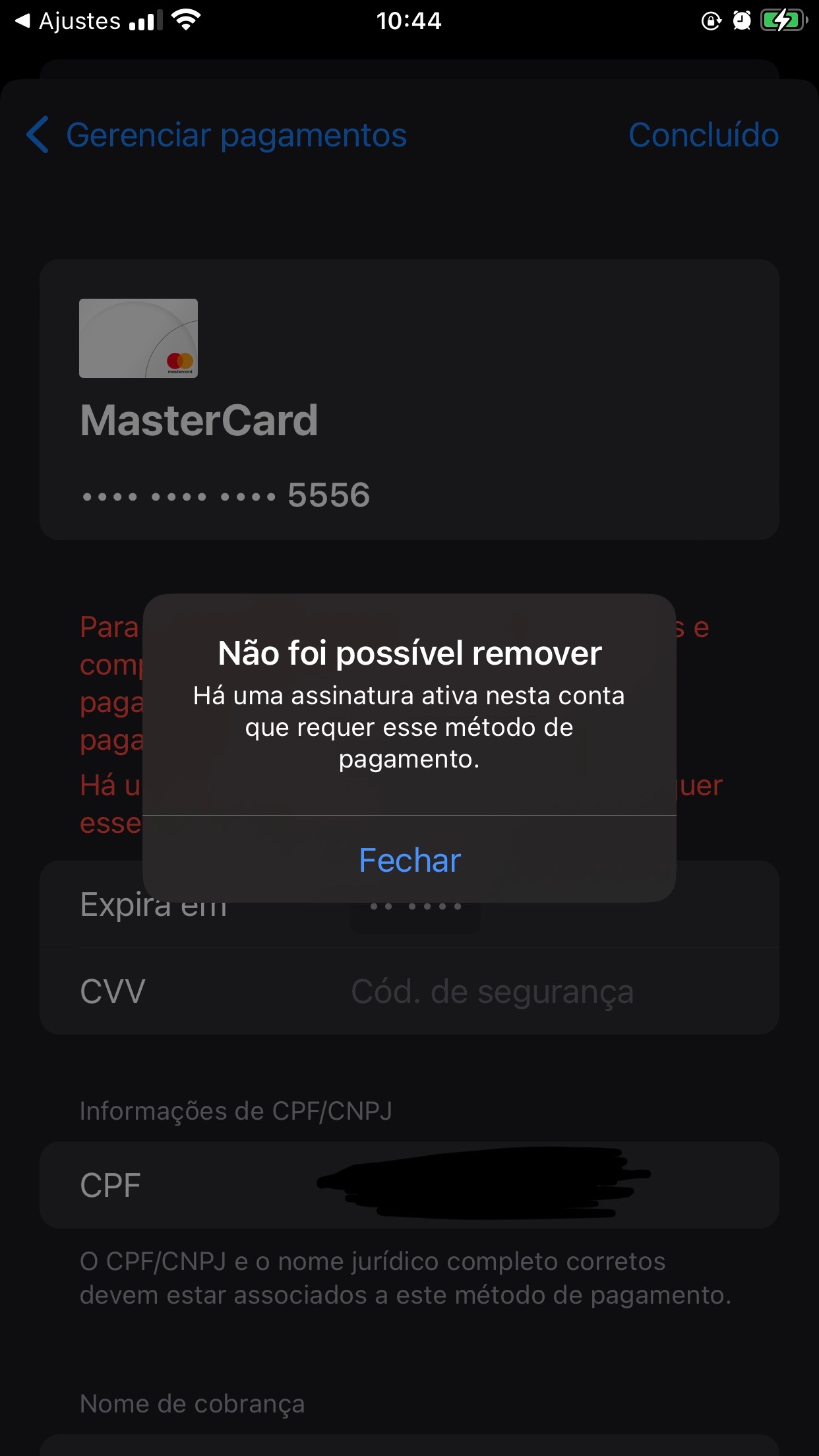Edit the CPF field
Screen dimensions: 819x1456
coord(481,1184)
